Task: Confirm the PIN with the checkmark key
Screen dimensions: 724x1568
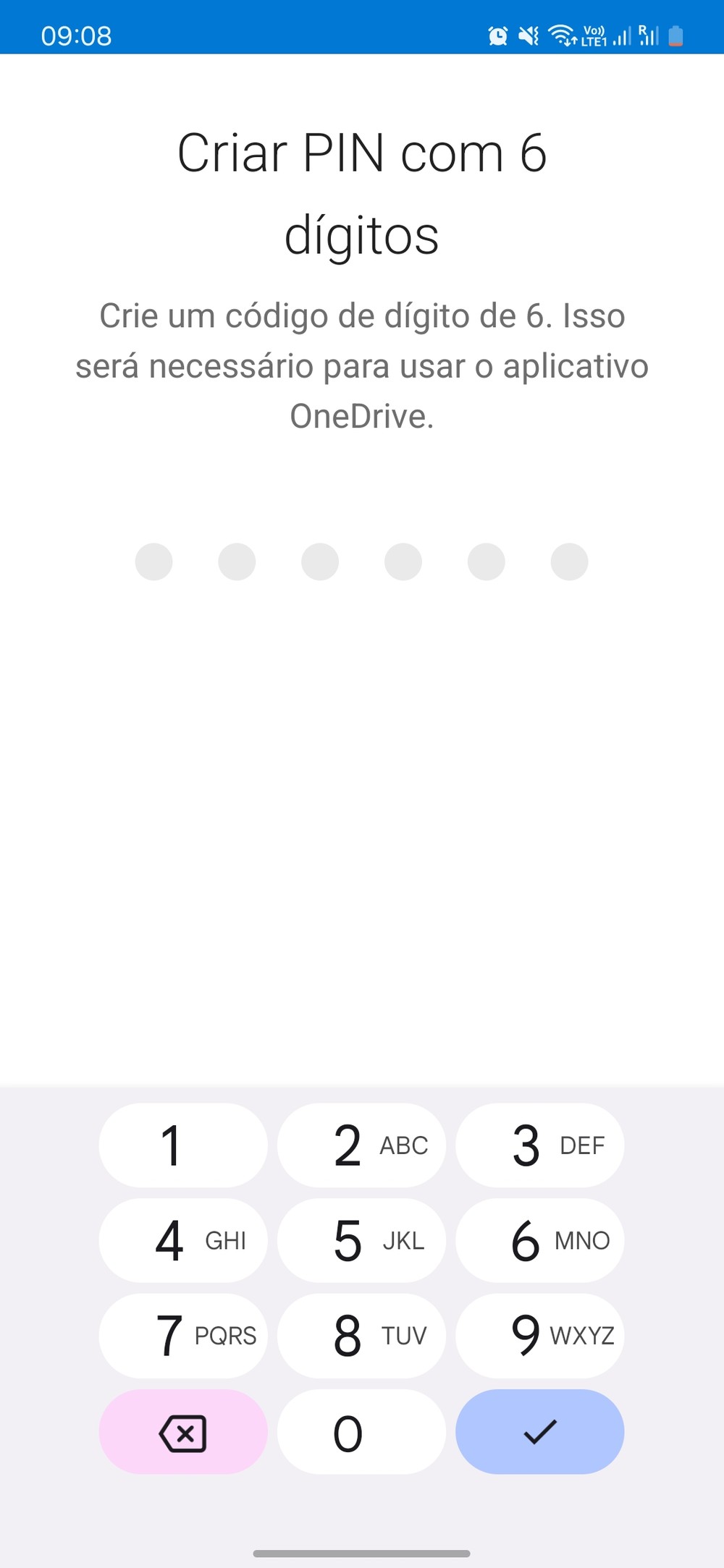Action: 539,1431
